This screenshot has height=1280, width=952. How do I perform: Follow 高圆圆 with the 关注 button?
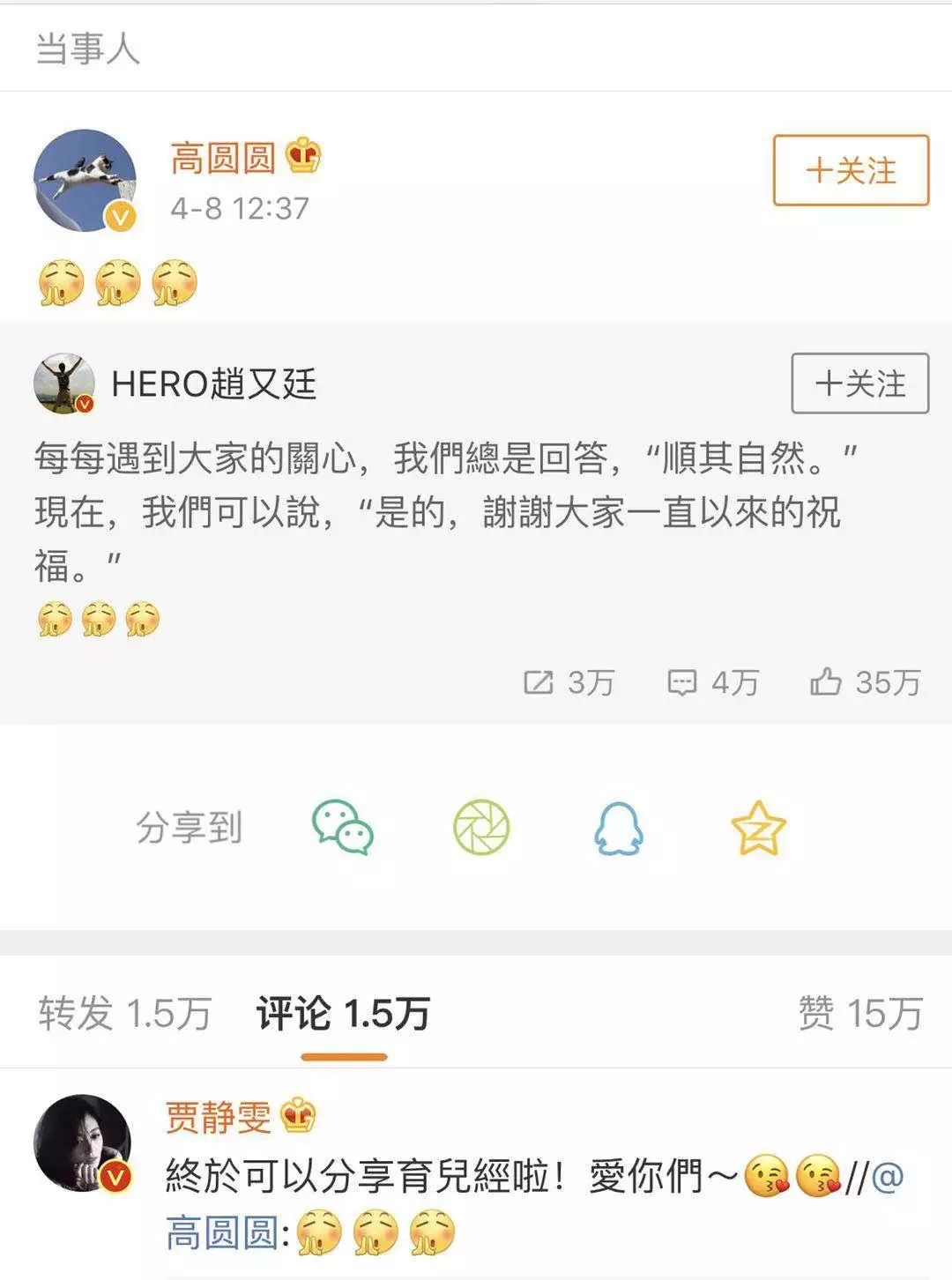(851, 170)
